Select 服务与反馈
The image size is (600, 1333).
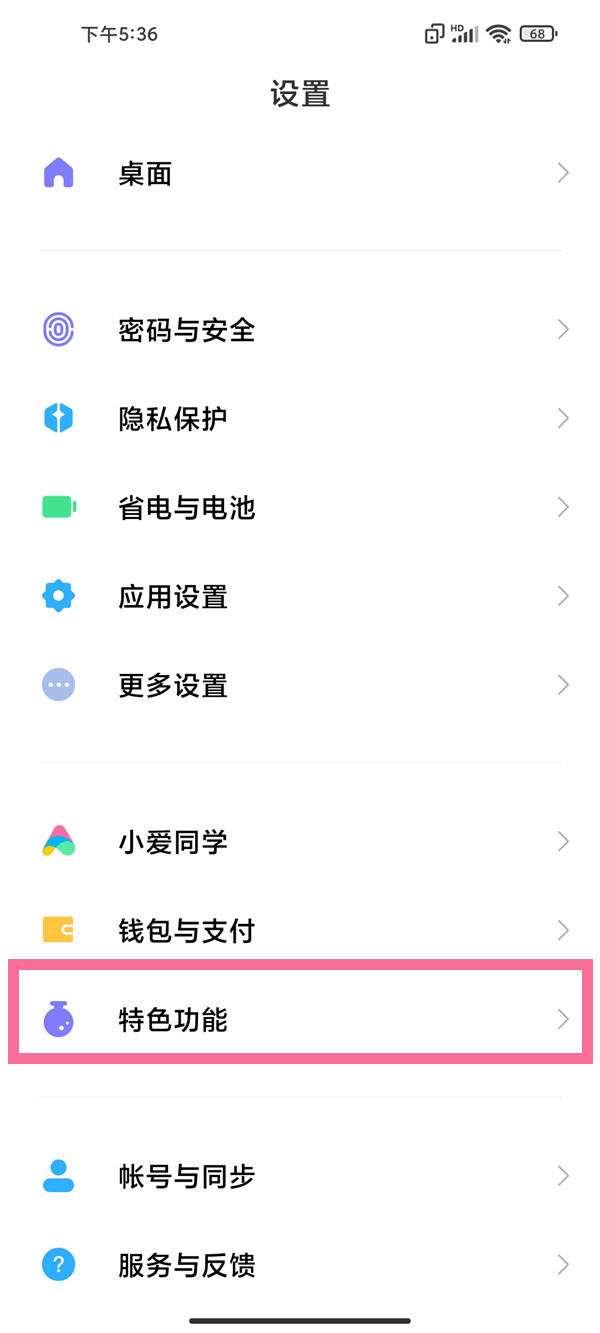click(x=300, y=1265)
